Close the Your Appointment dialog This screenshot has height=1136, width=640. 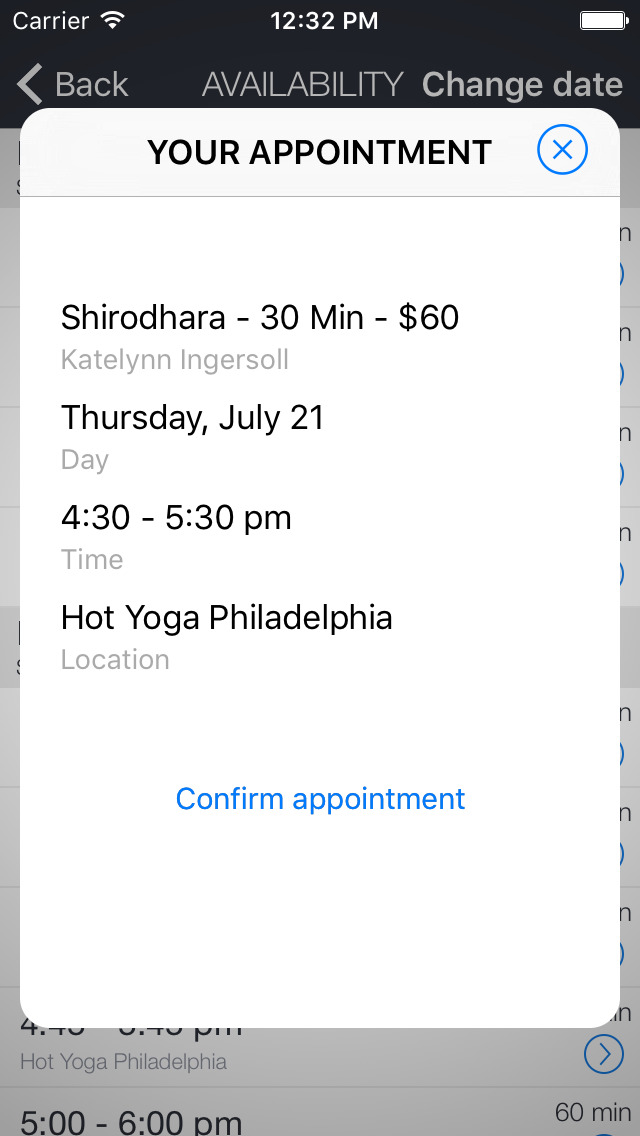coord(562,151)
